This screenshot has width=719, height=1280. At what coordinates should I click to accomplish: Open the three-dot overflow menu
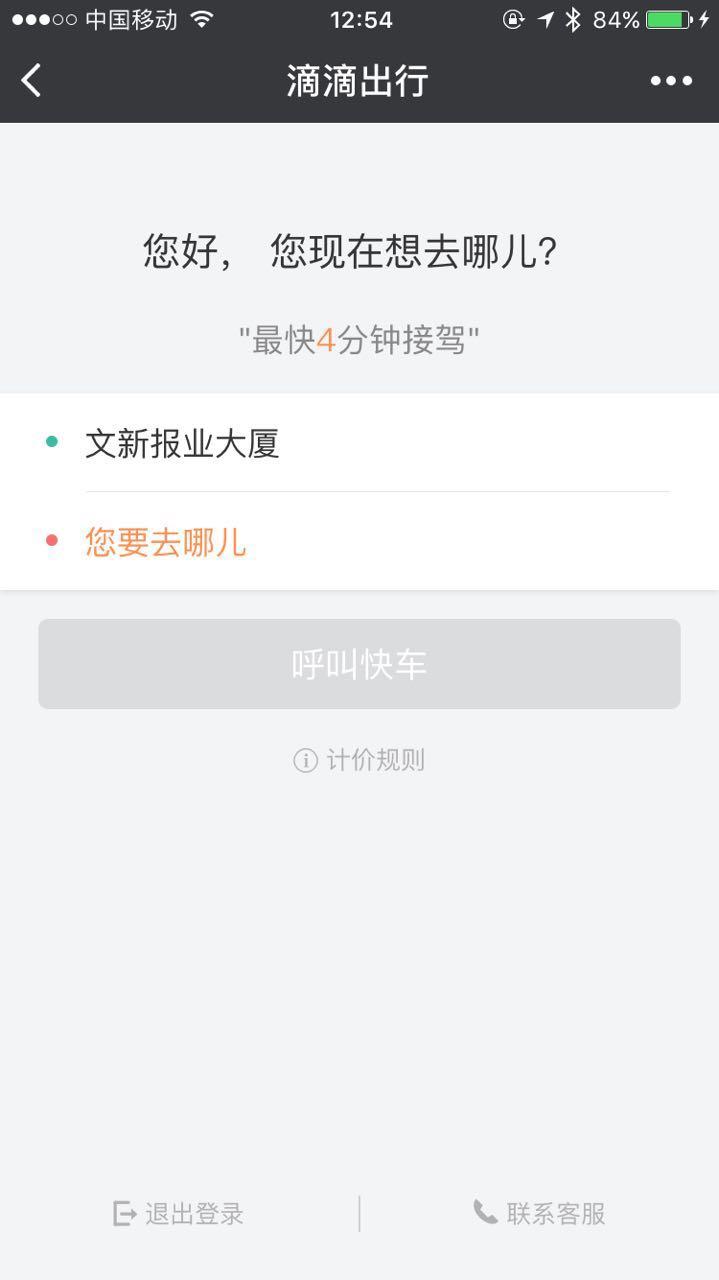click(671, 81)
